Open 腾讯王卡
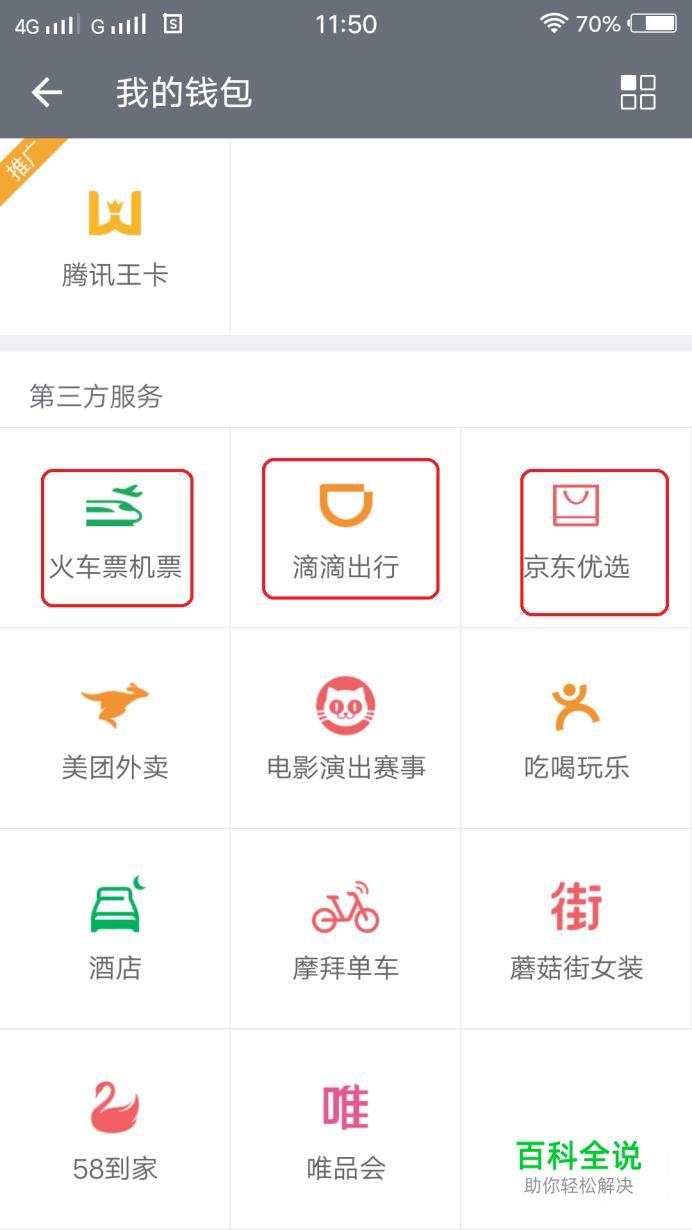 [115, 237]
